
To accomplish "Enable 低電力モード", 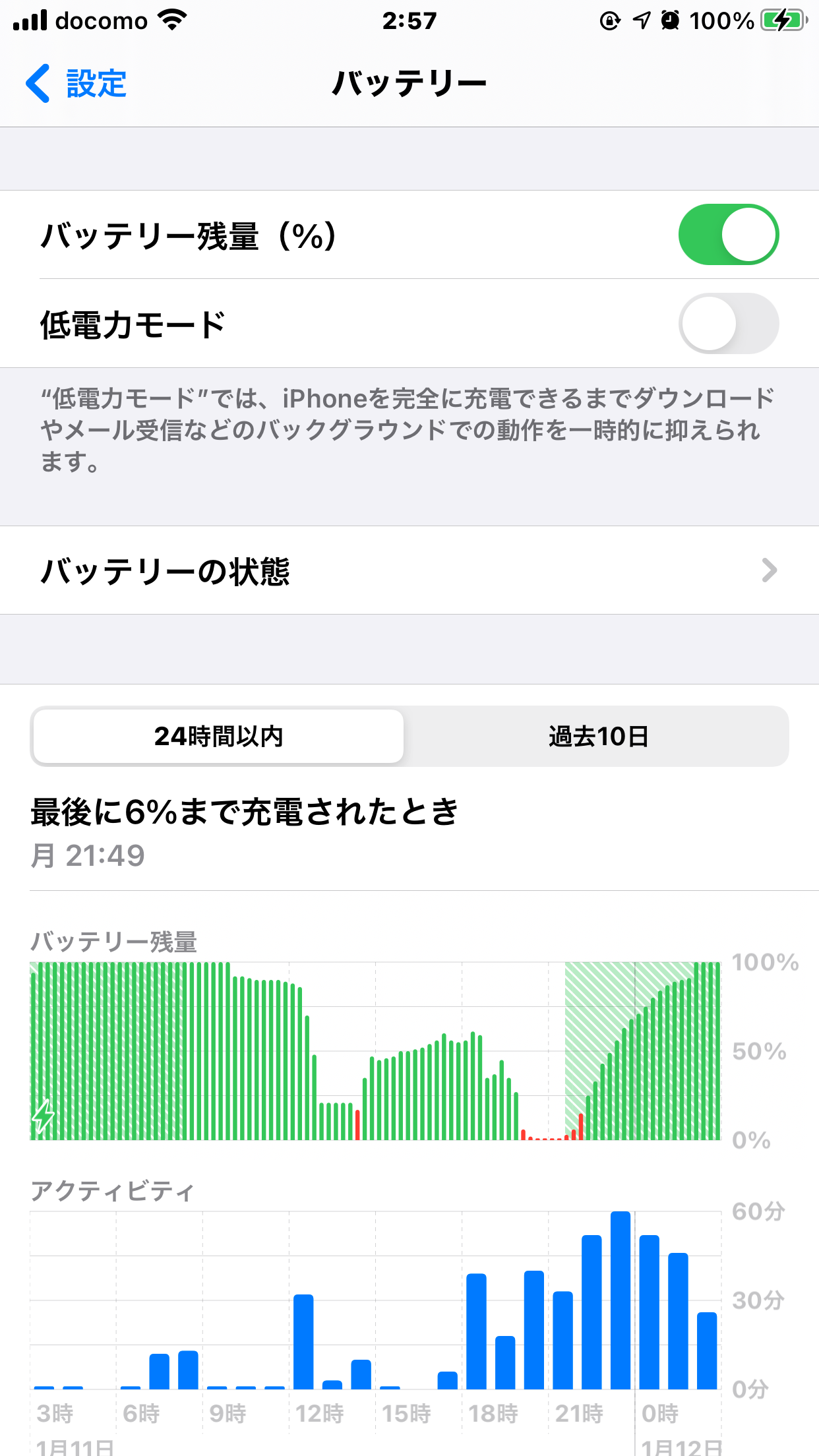I will click(x=728, y=324).
